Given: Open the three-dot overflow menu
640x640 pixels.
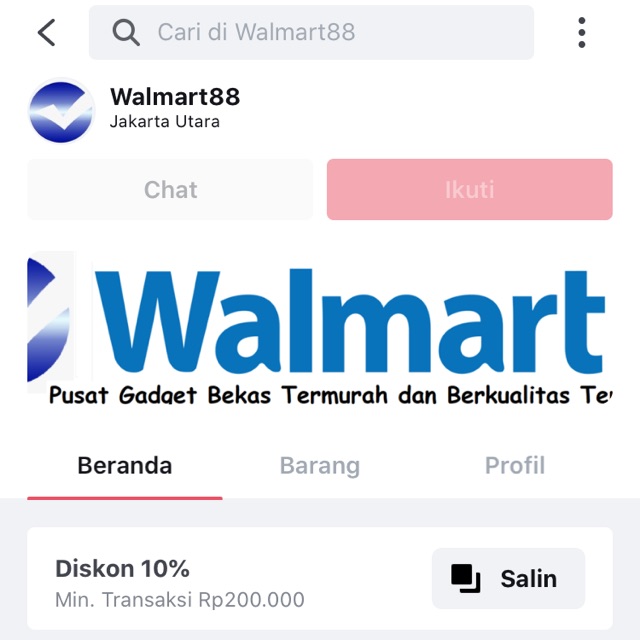Looking at the screenshot, I should pyautogui.click(x=581, y=33).
